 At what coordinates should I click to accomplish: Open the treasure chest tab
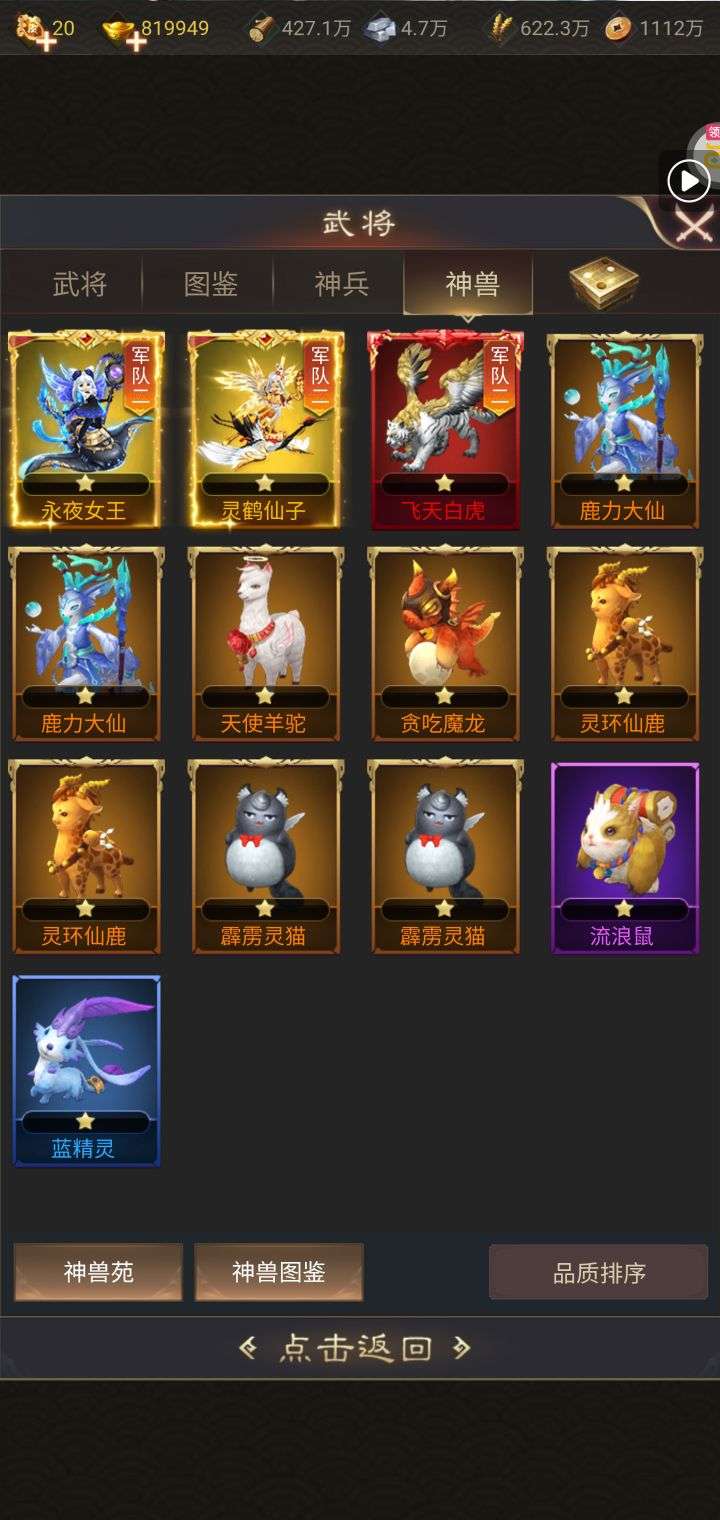tap(603, 284)
